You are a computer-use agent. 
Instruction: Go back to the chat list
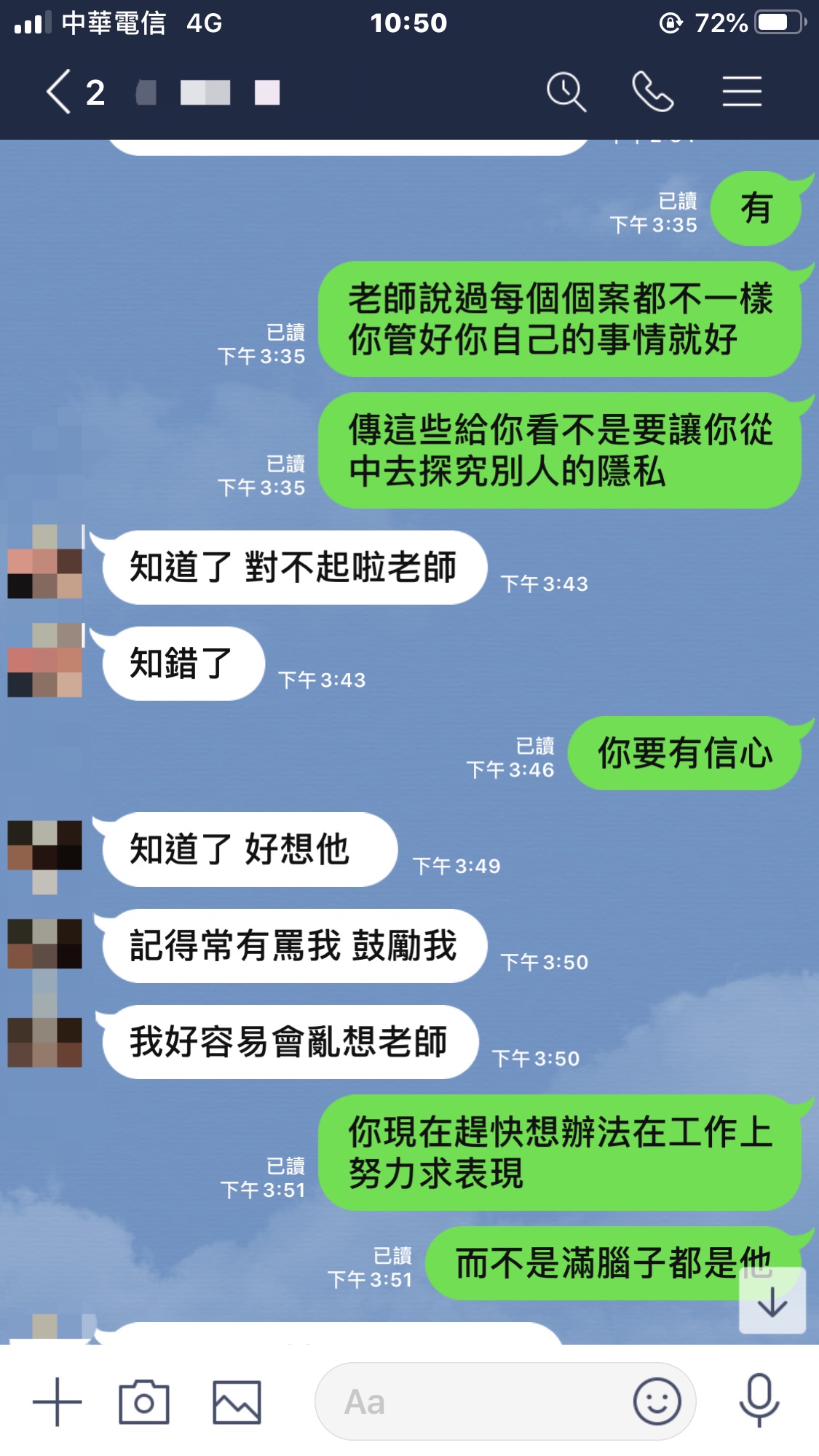60,92
